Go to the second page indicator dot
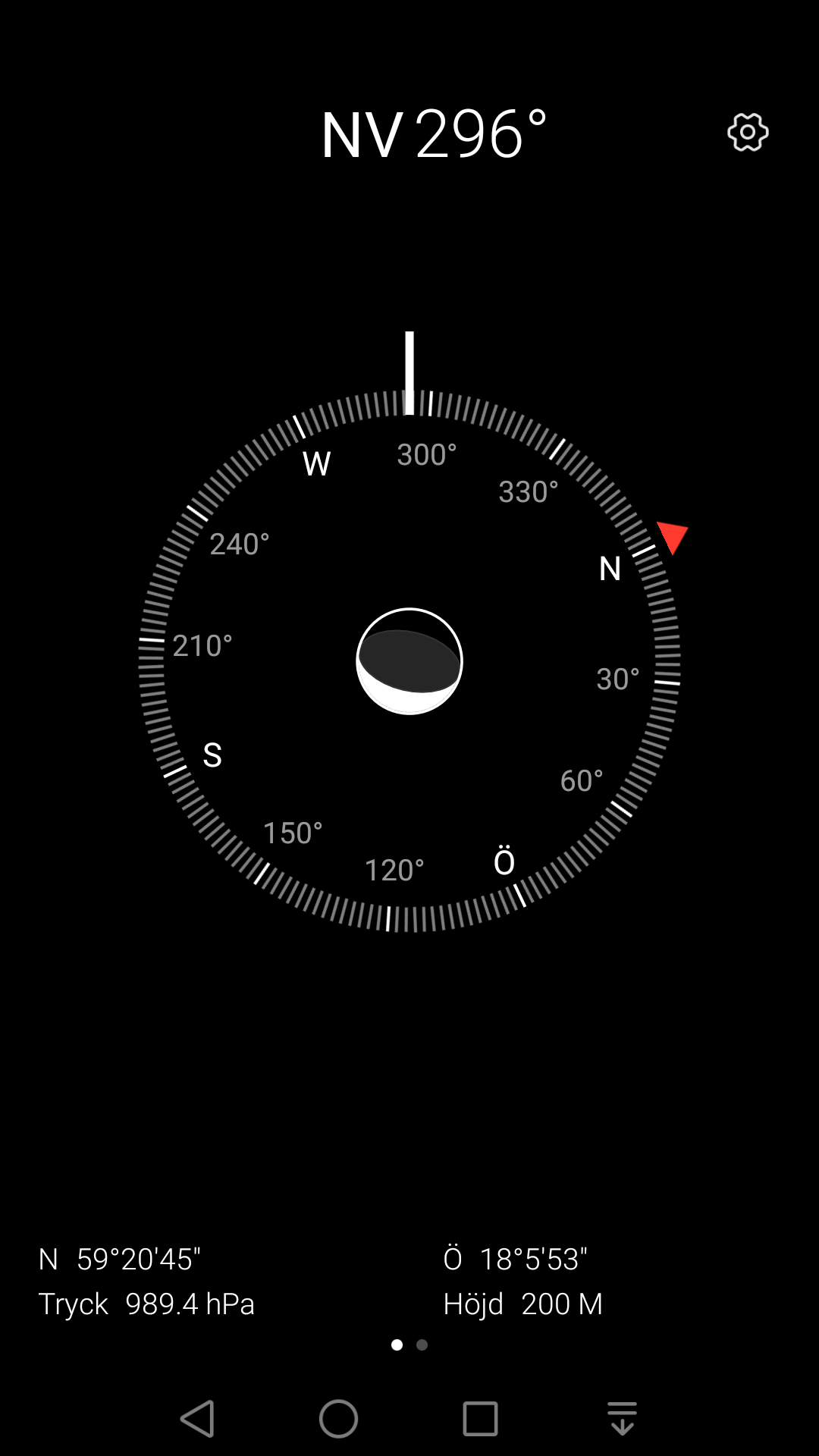819x1456 pixels. [x=422, y=1345]
